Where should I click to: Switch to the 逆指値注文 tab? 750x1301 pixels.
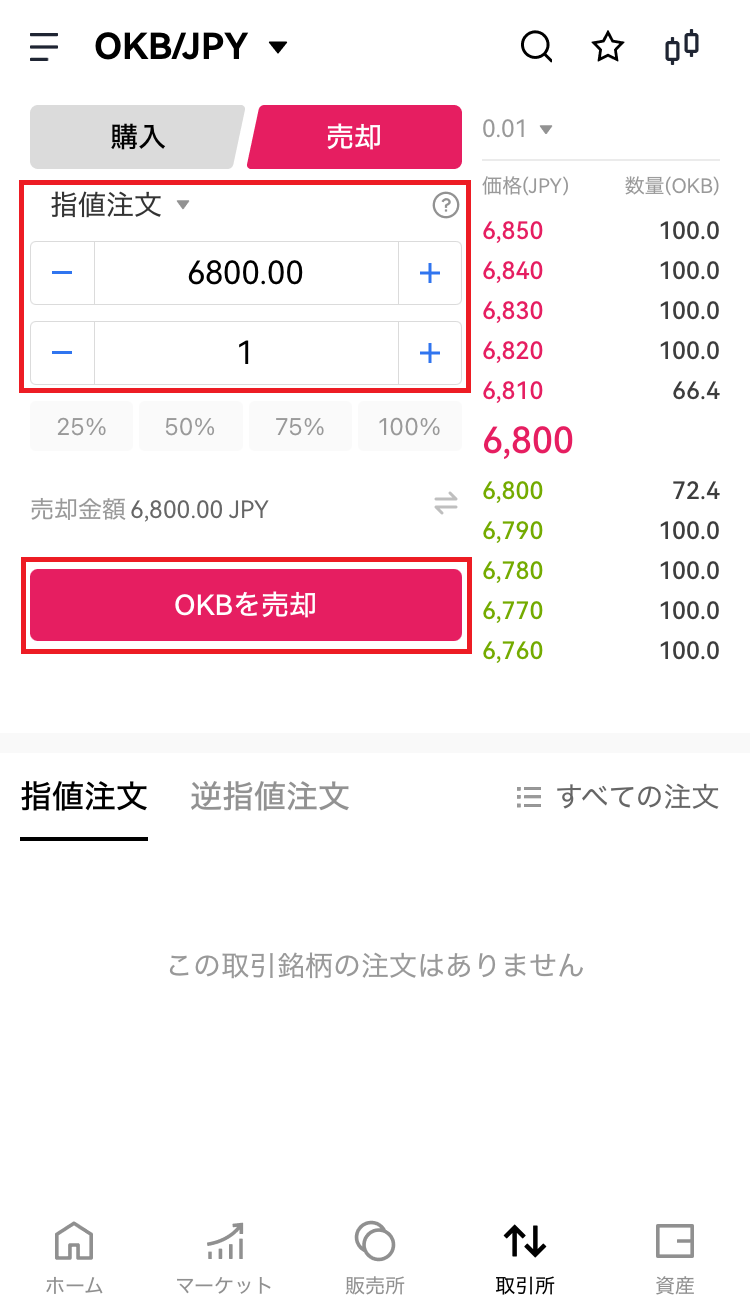point(269,797)
